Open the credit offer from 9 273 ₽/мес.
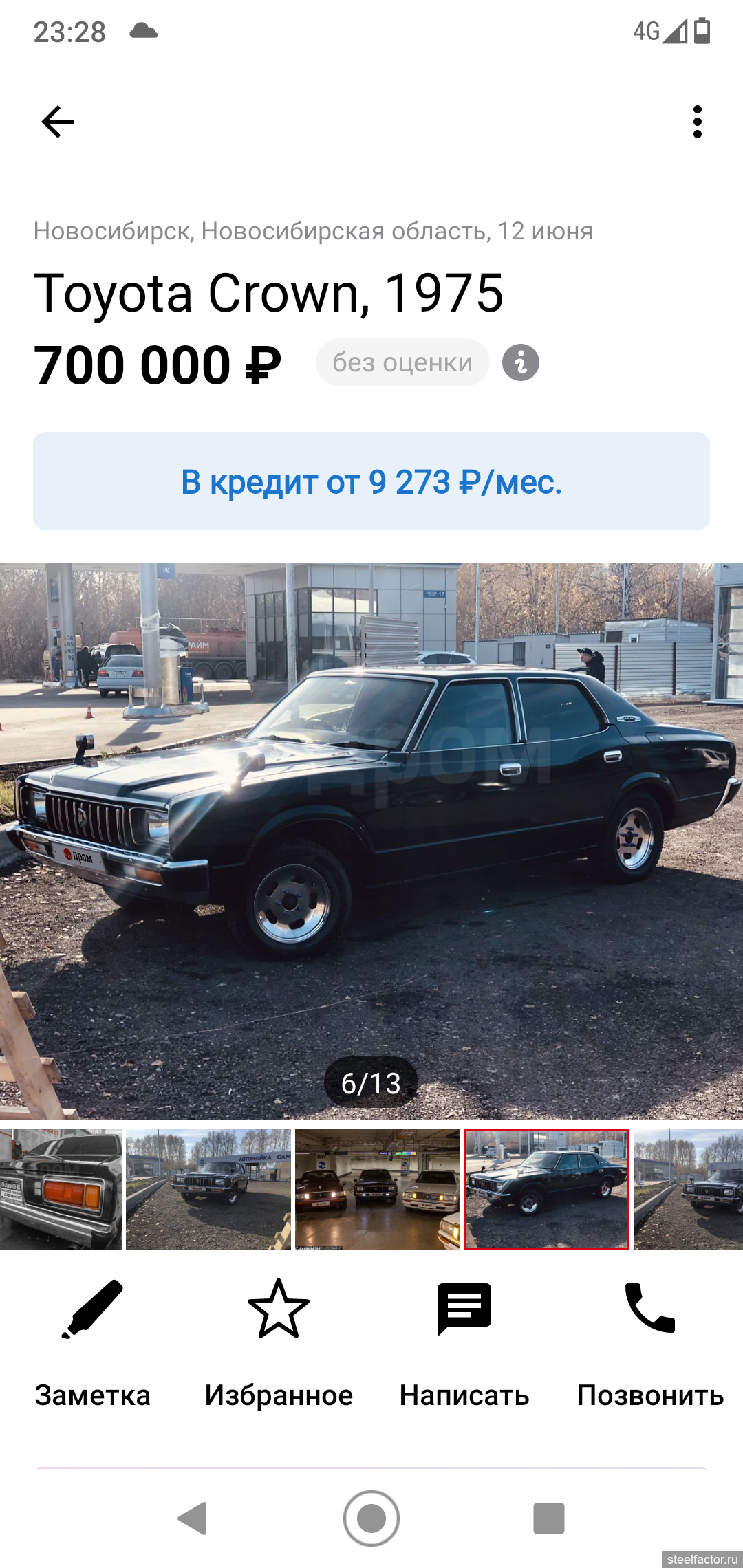This screenshot has width=743, height=1568. (x=371, y=481)
